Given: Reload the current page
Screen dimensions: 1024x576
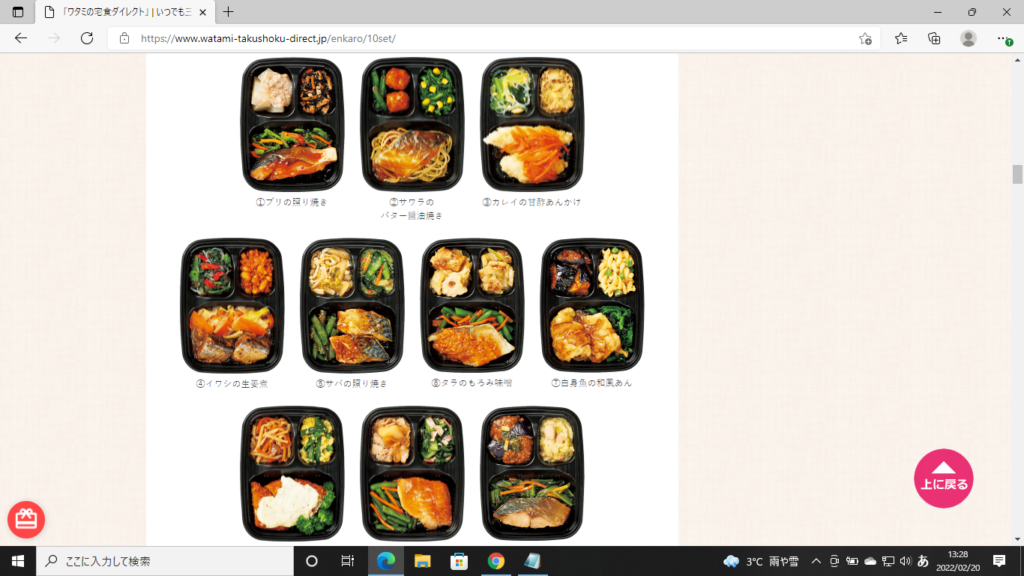Looking at the screenshot, I should click(87, 38).
